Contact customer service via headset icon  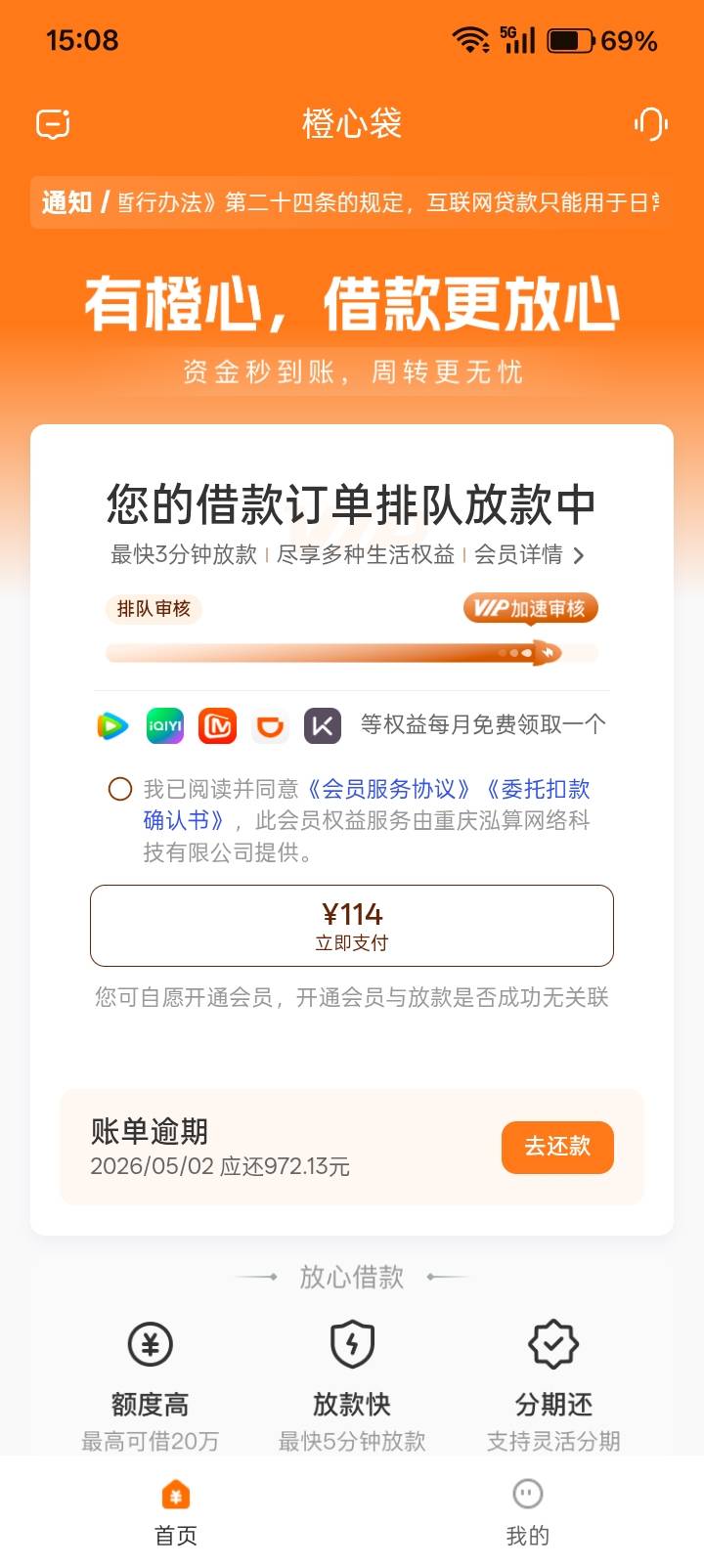pyautogui.click(x=650, y=124)
